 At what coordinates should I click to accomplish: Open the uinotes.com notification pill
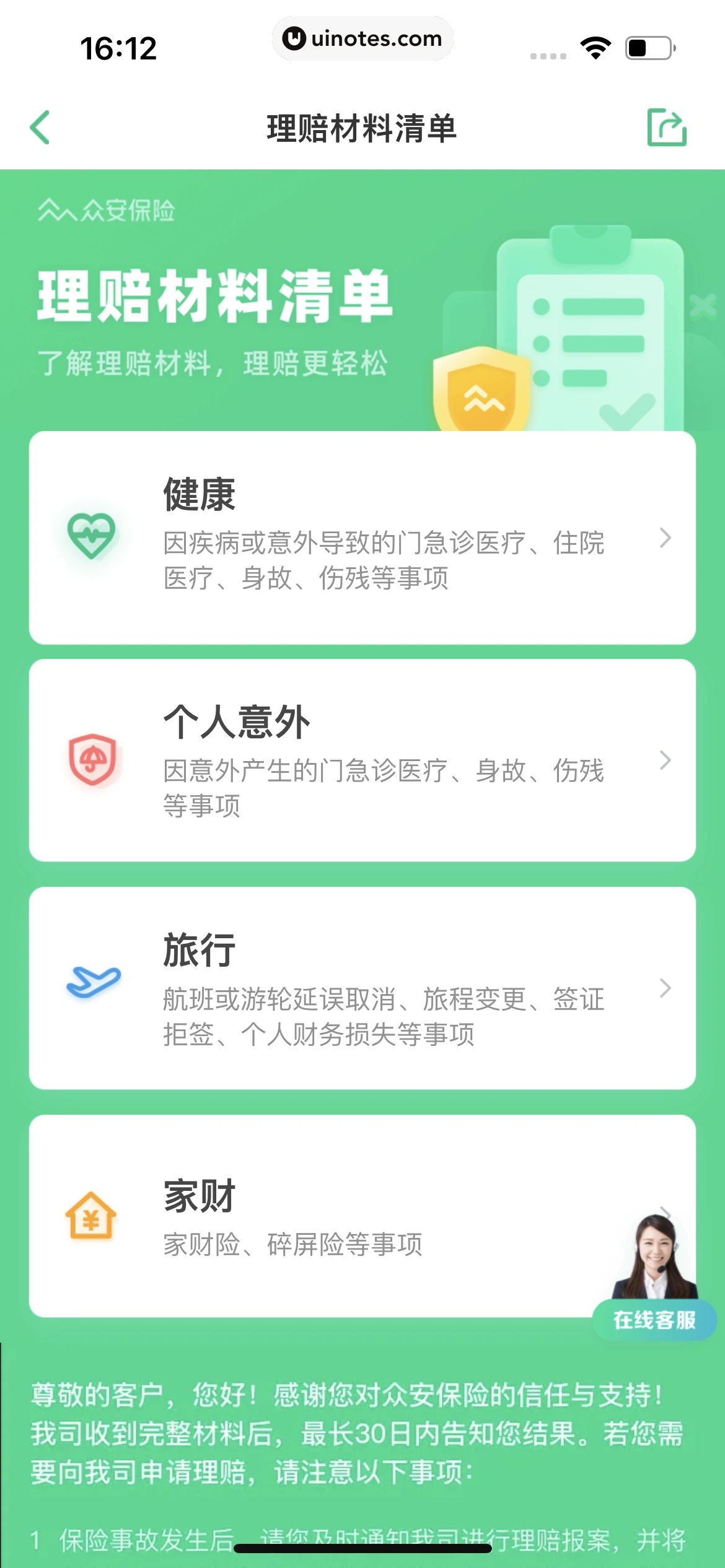(x=362, y=38)
